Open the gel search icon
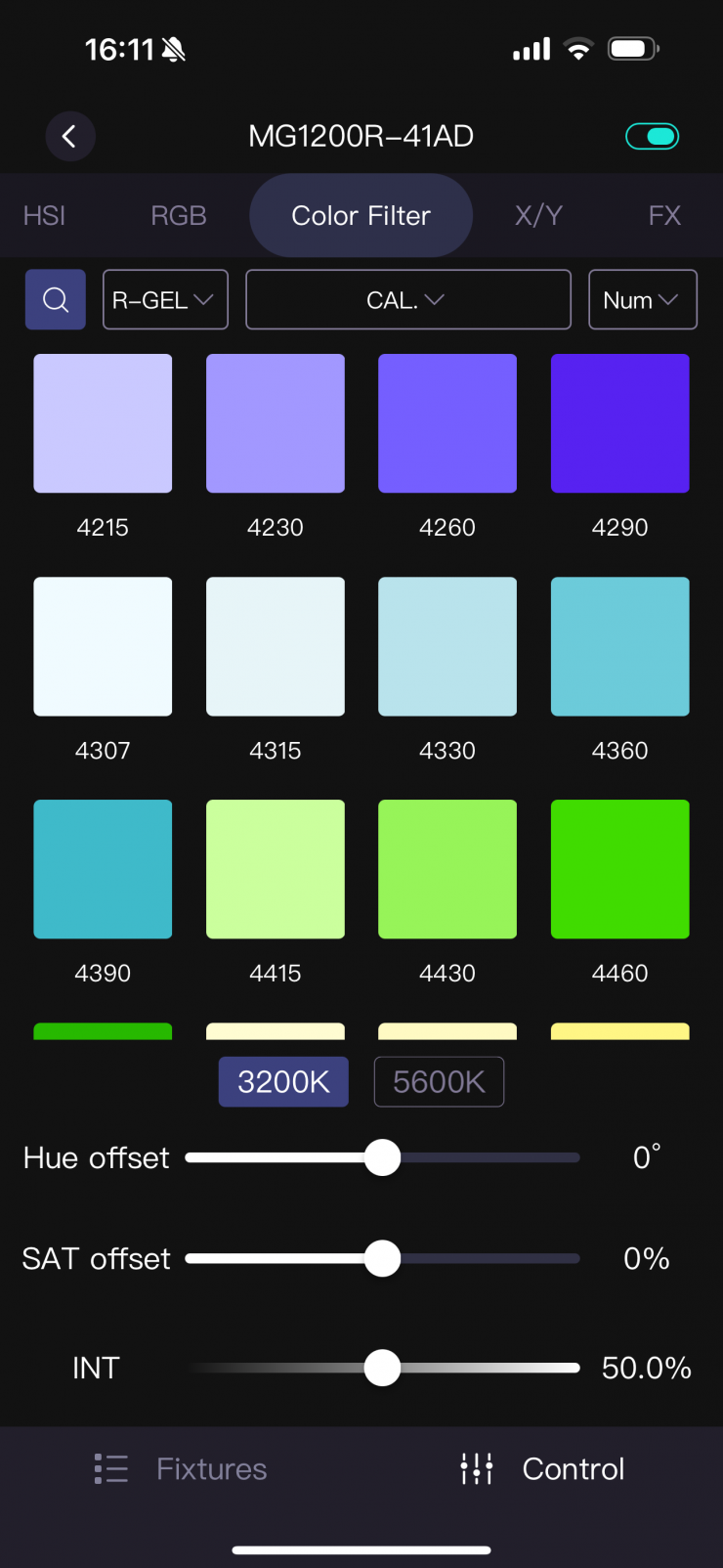 click(x=56, y=299)
